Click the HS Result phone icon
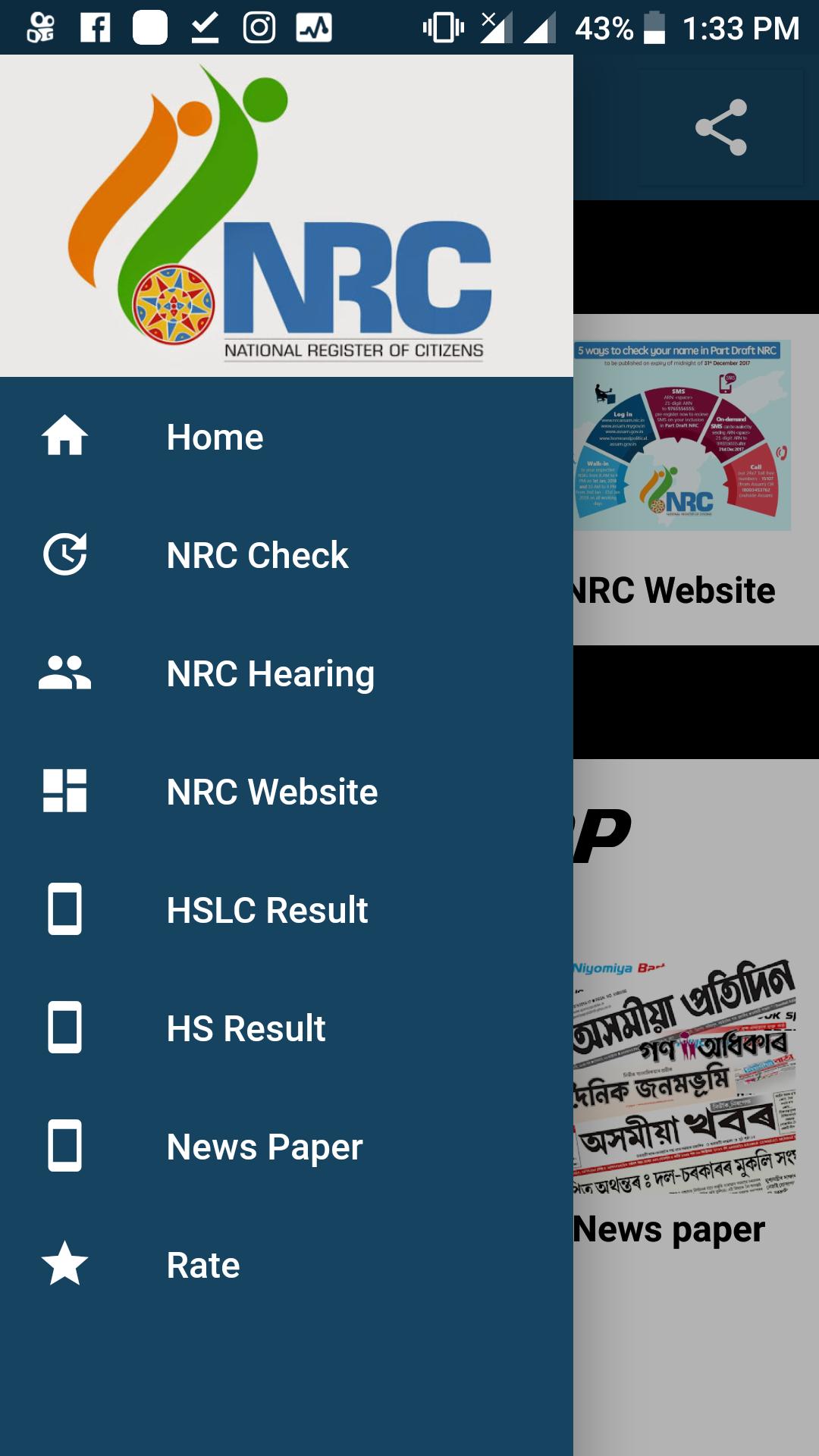Viewport: 819px width, 1456px height. (64, 1028)
